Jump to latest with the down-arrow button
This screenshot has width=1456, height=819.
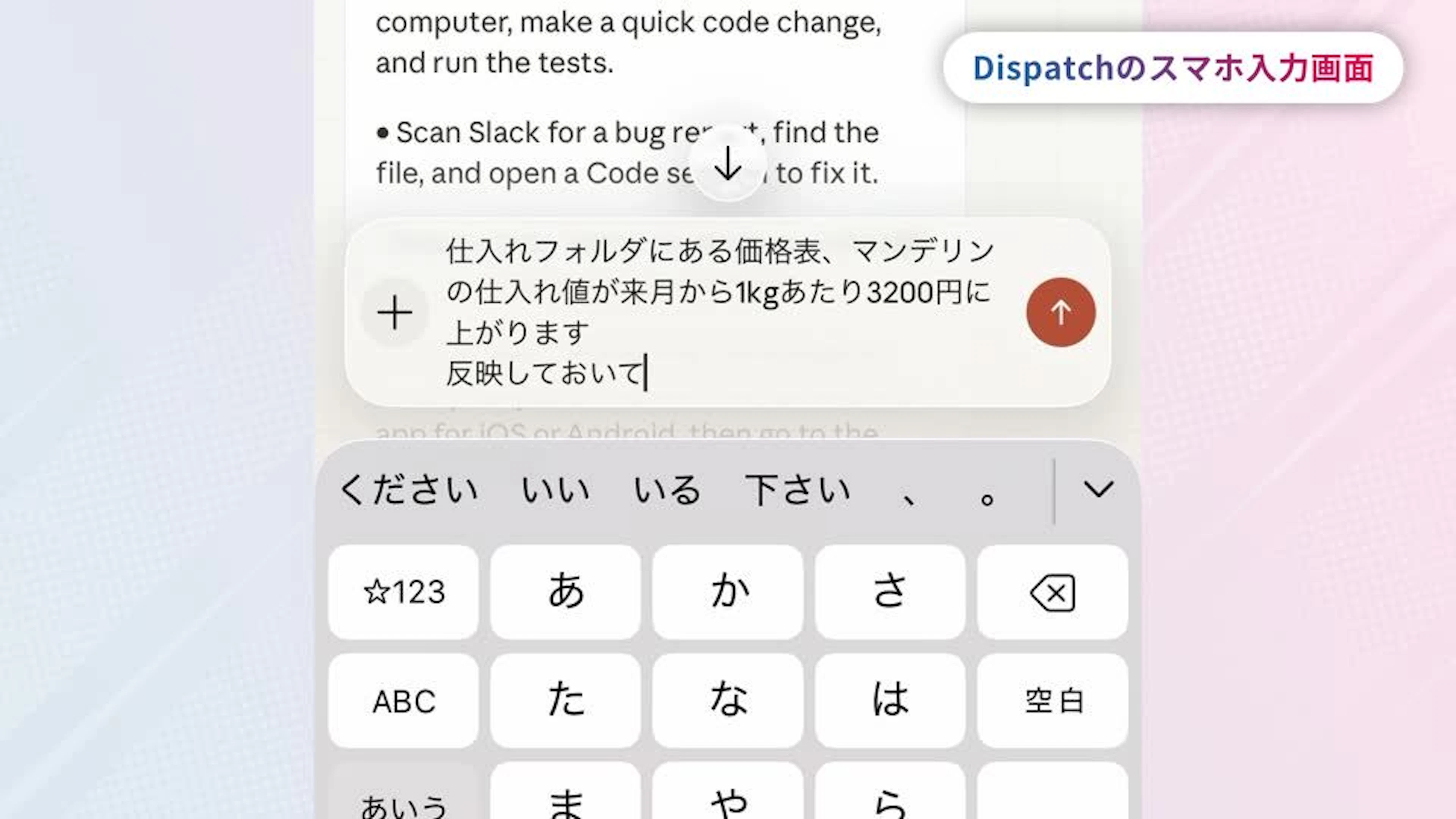tap(728, 164)
